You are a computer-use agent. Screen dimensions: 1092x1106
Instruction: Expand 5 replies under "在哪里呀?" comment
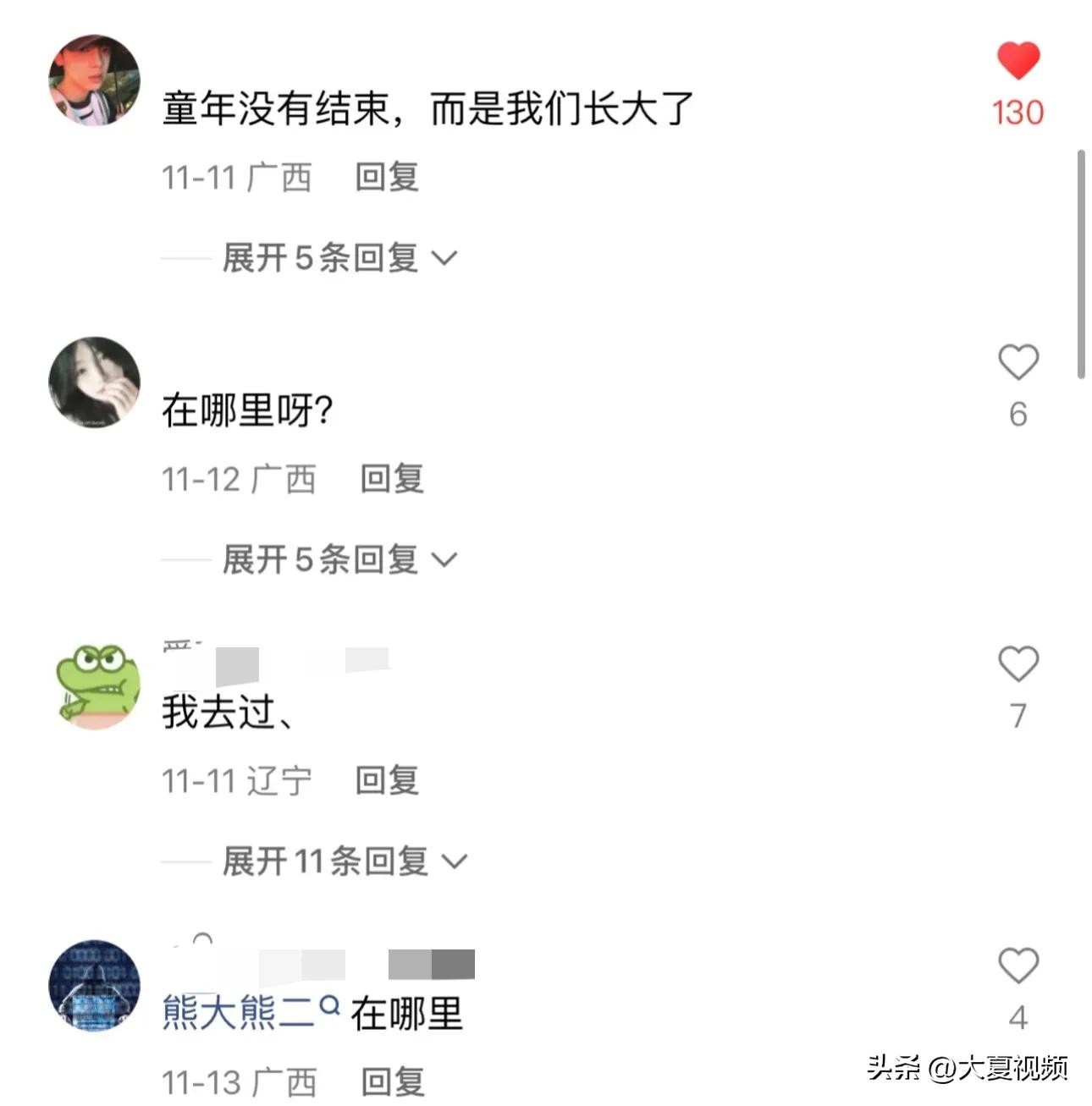[339, 560]
